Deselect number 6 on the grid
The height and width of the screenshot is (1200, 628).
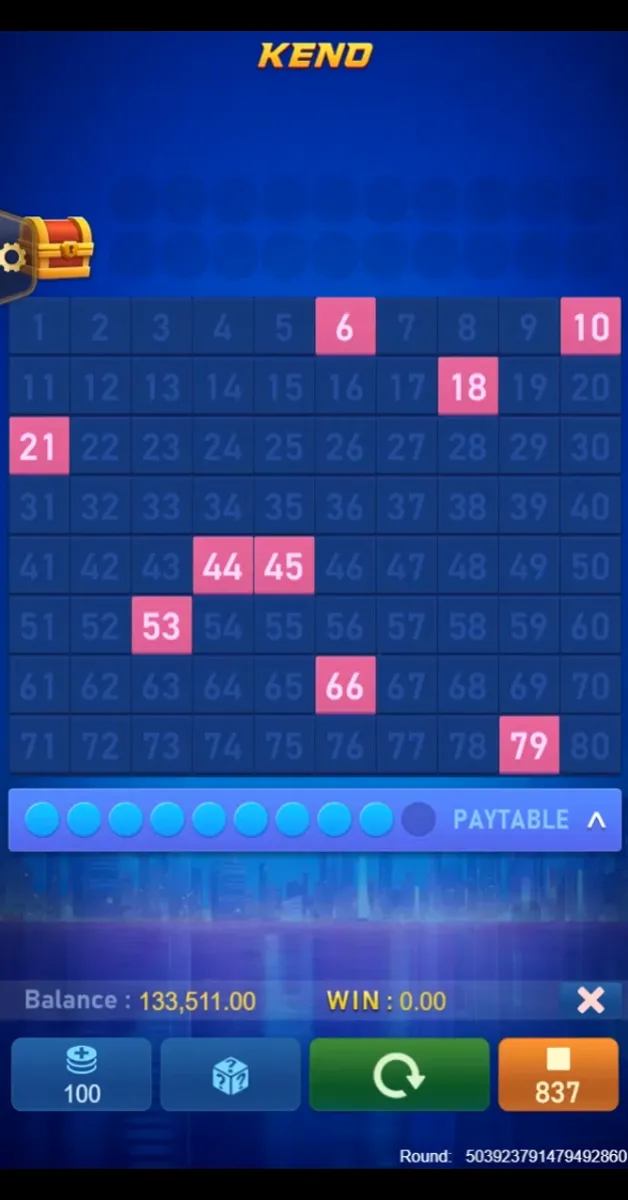[x=345, y=326]
